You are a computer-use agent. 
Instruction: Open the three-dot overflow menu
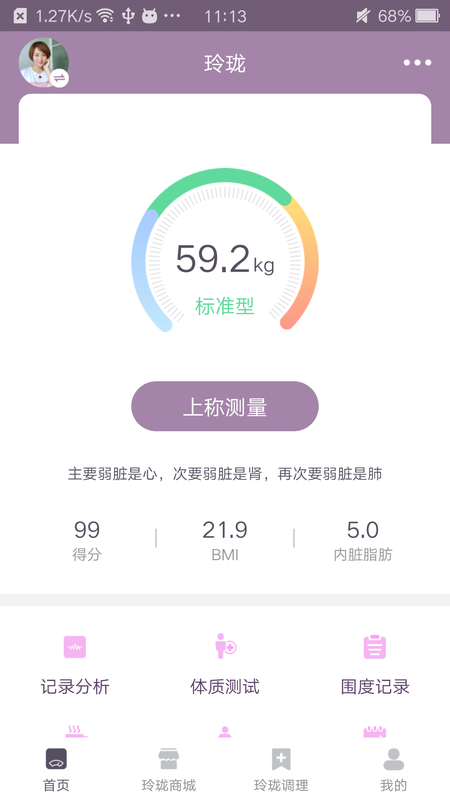pyautogui.click(x=417, y=63)
